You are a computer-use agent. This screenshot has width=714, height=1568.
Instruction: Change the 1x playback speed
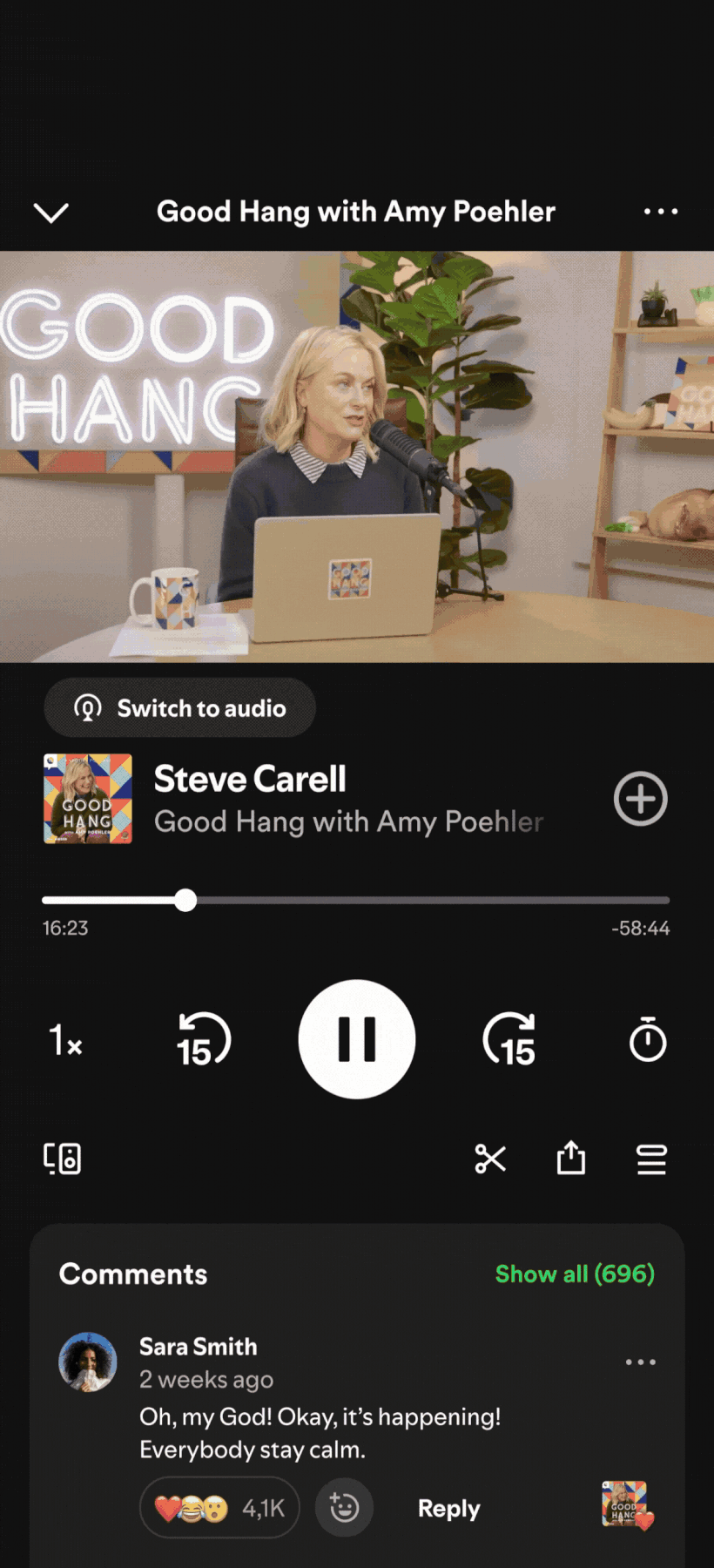[65, 1040]
